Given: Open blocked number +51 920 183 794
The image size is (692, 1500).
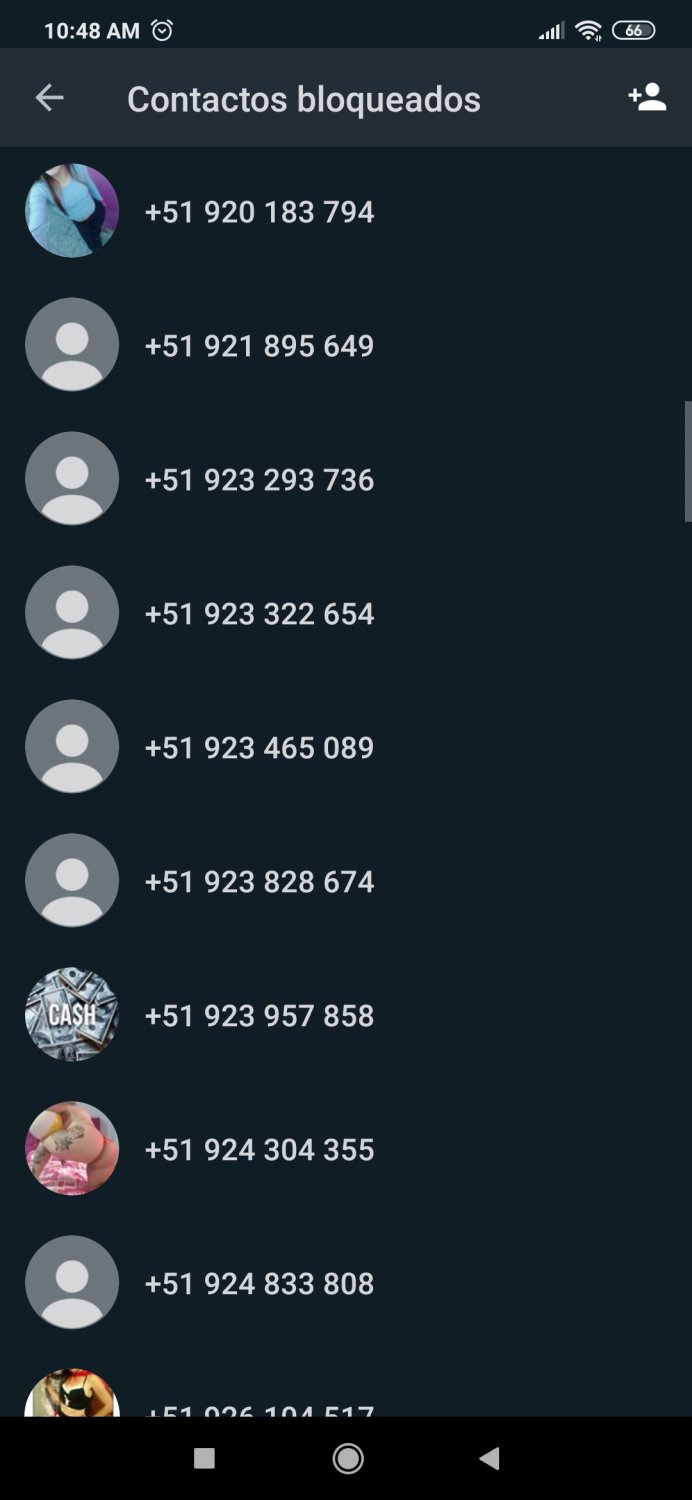Looking at the screenshot, I should click(x=346, y=212).
